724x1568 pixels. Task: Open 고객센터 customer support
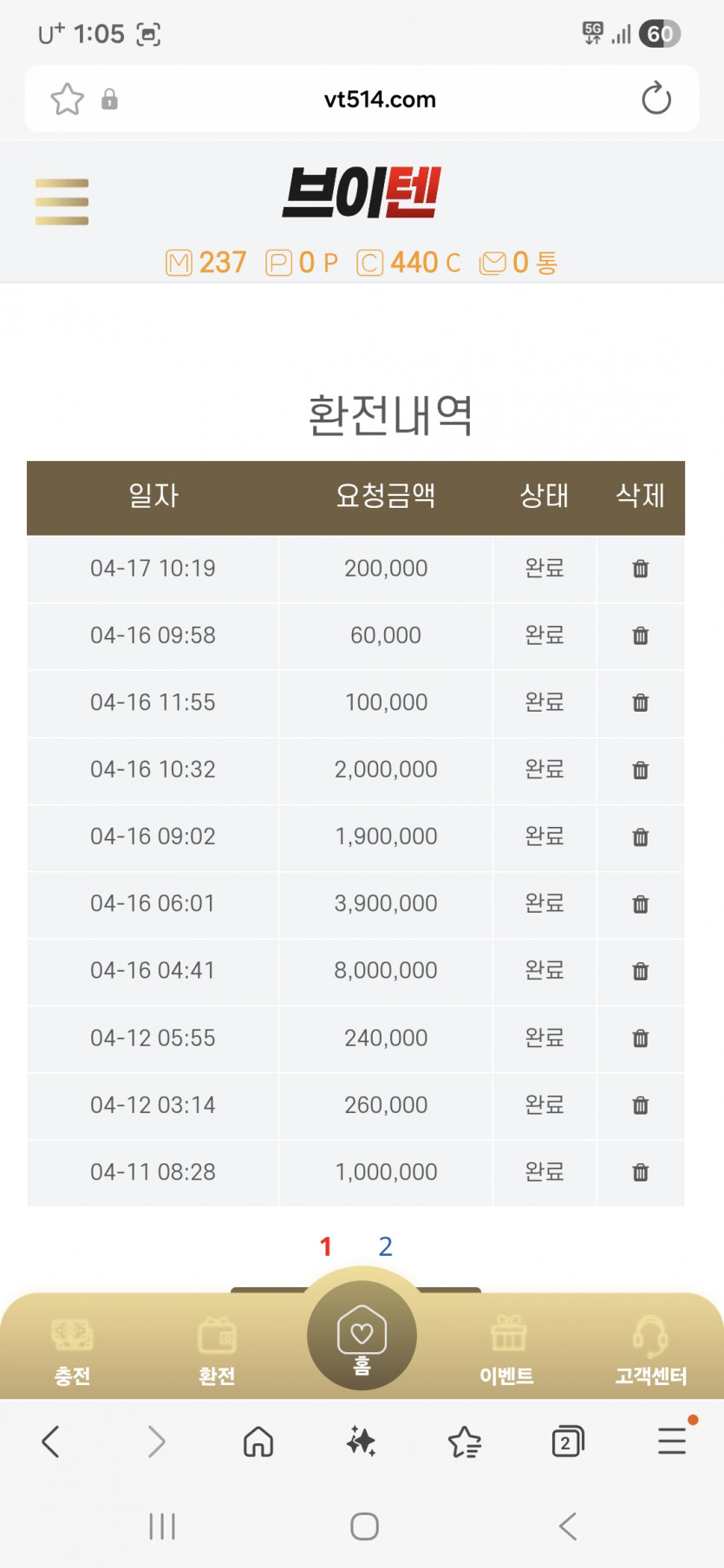click(x=650, y=1349)
